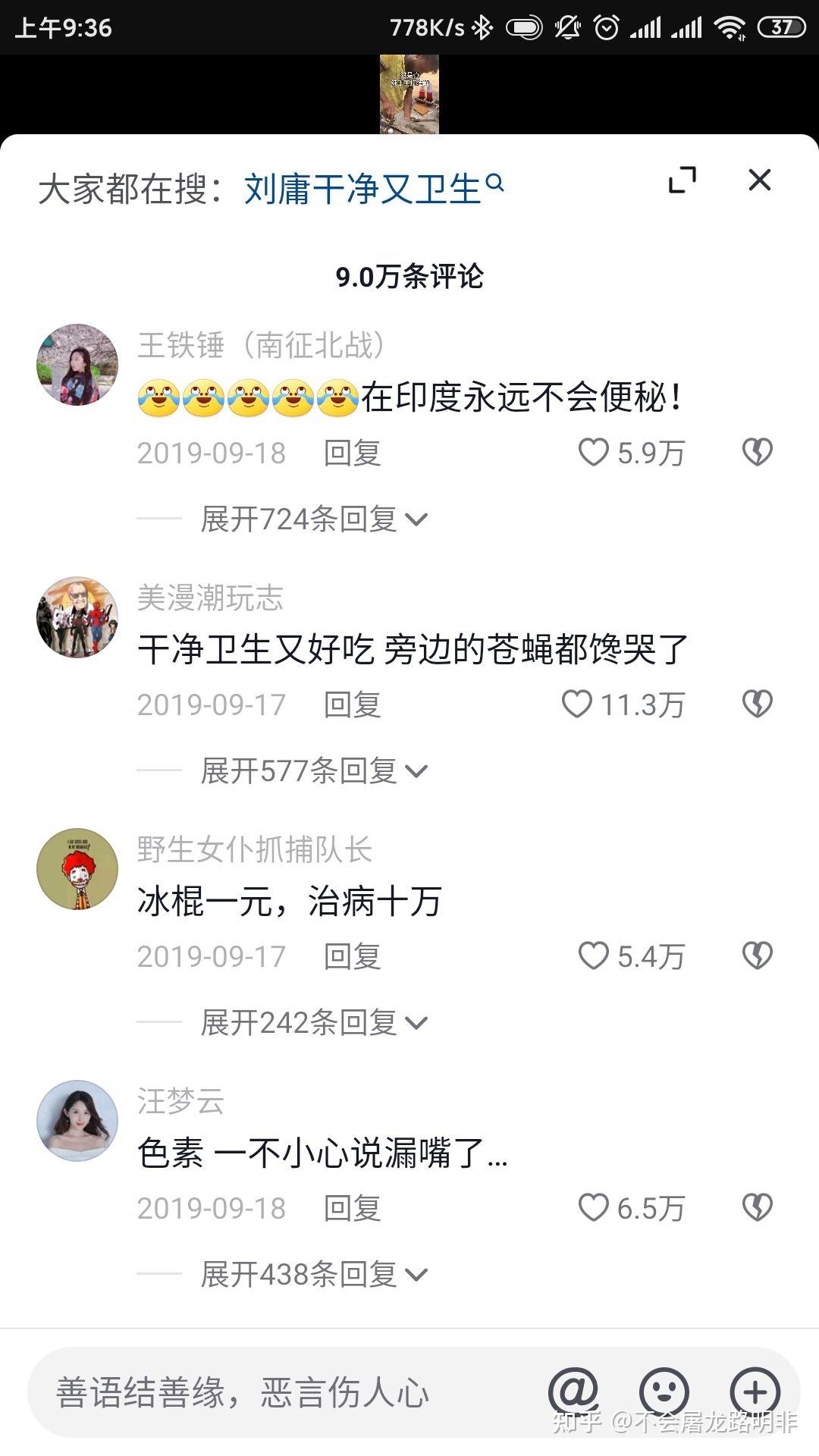Screen dimensions: 819x1456
Task: Close the comments panel
Action: tap(759, 180)
